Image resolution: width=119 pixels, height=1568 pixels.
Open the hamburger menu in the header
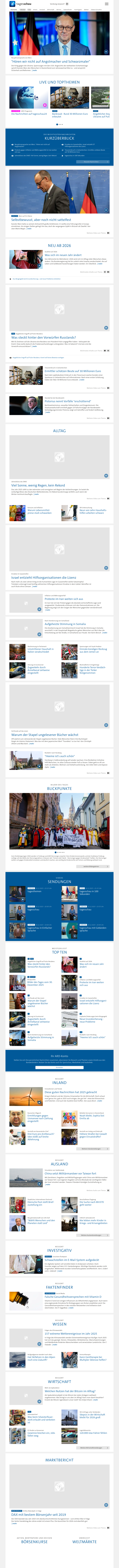107,4
